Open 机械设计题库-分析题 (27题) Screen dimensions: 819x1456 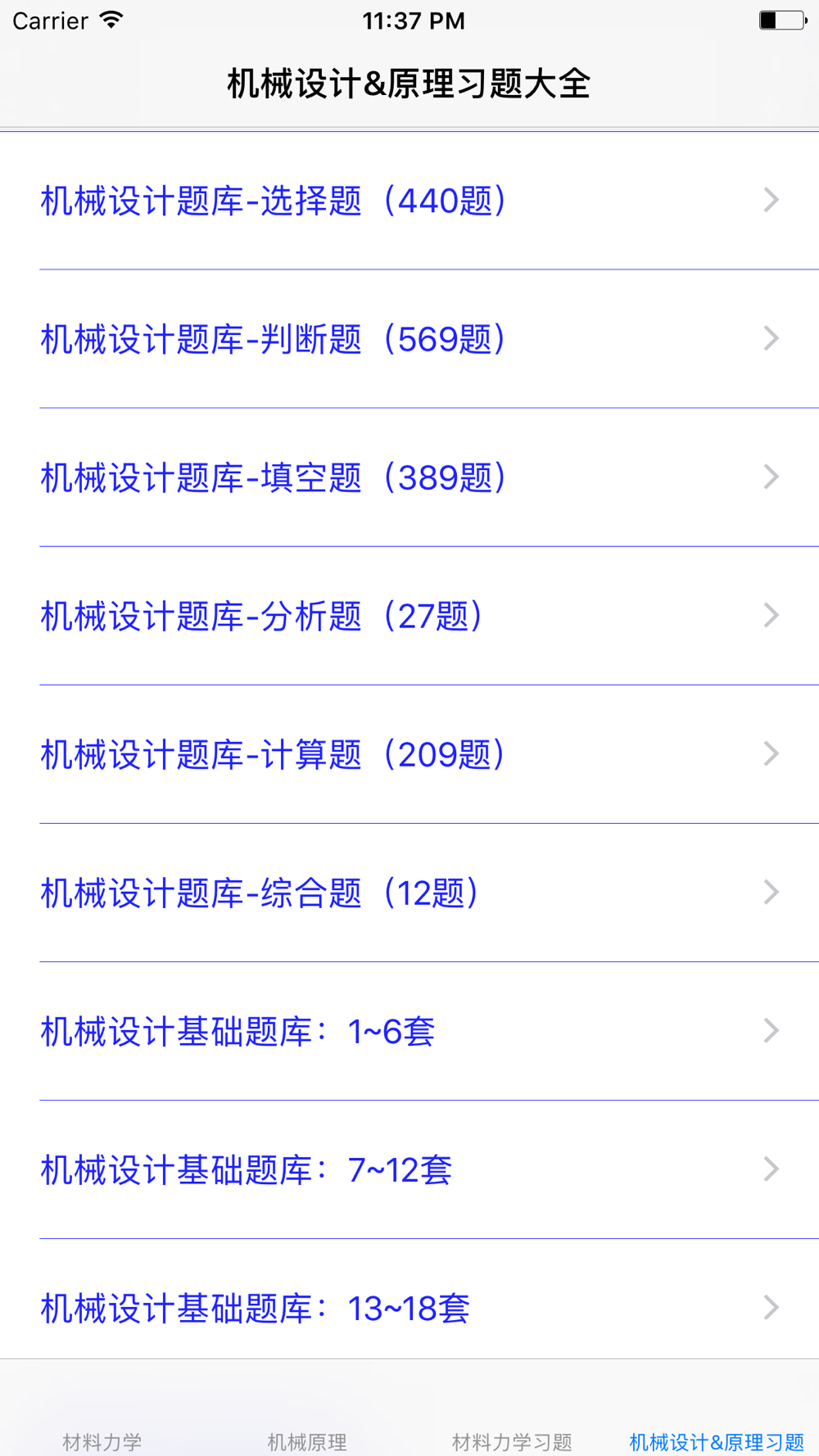pos(409,616)
